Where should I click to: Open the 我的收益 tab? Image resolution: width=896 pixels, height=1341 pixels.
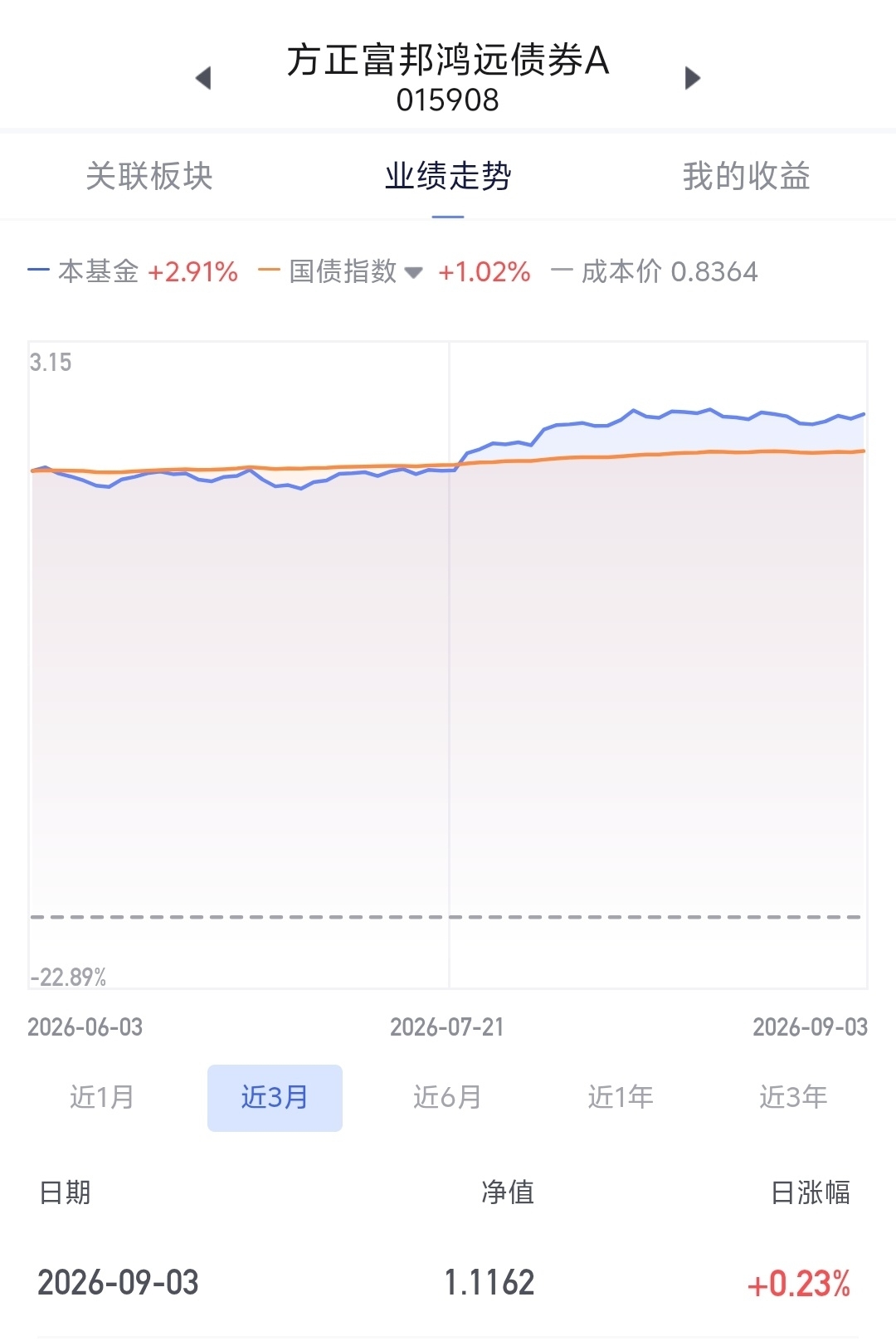(747, 176)
